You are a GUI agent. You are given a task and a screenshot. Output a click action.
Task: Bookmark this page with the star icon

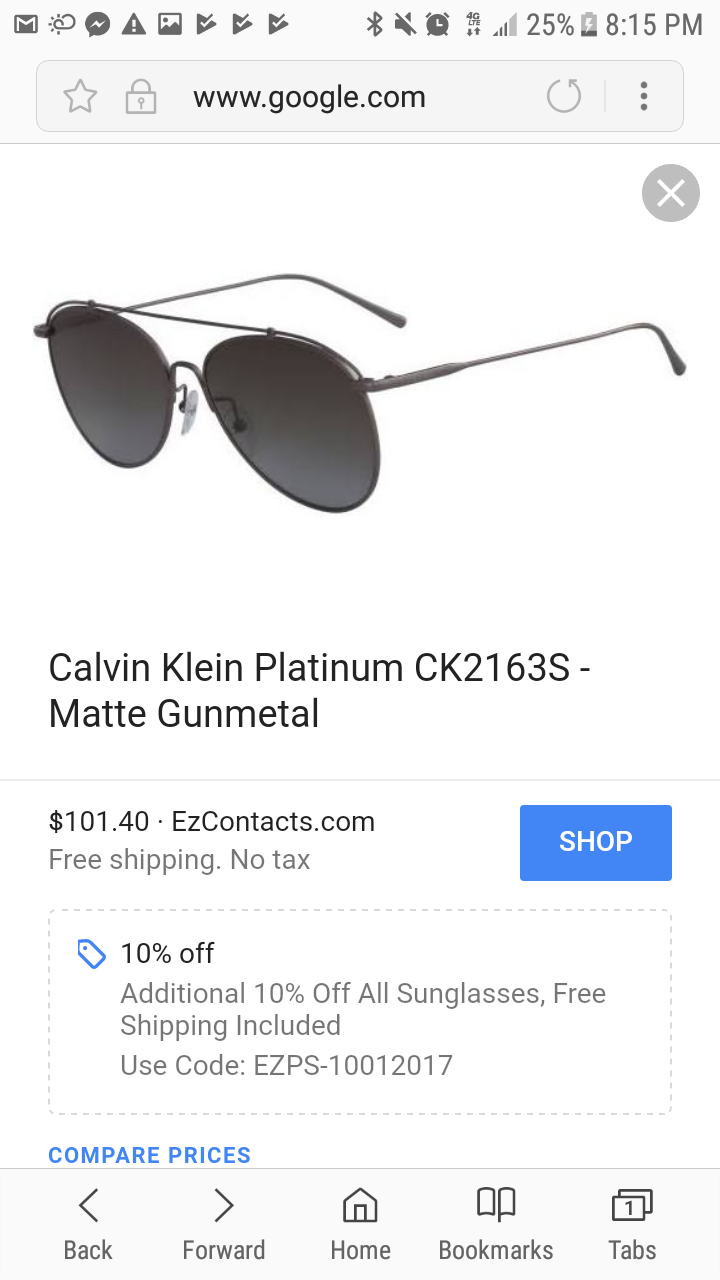(80, 97)
